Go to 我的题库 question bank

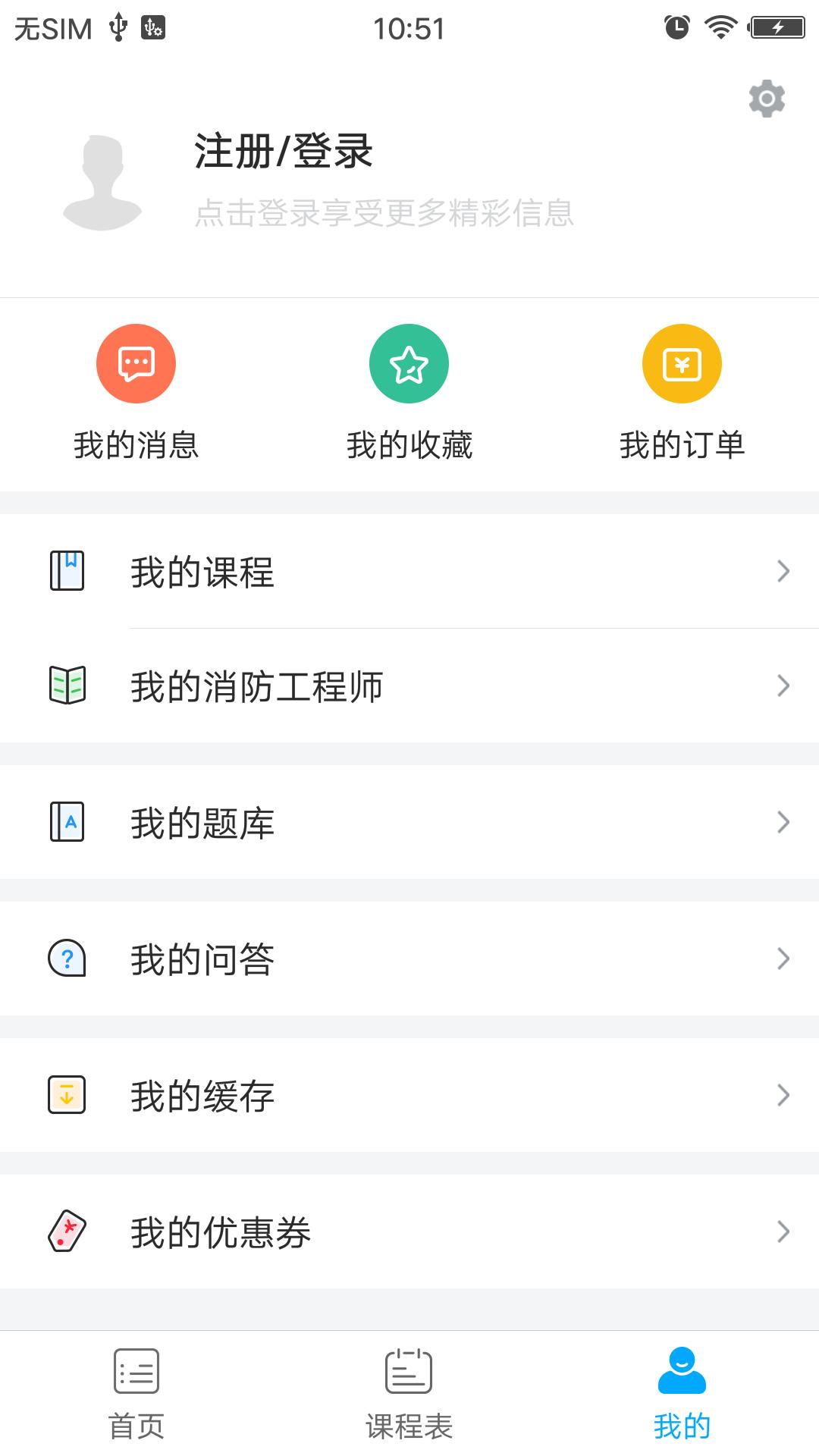409,822
